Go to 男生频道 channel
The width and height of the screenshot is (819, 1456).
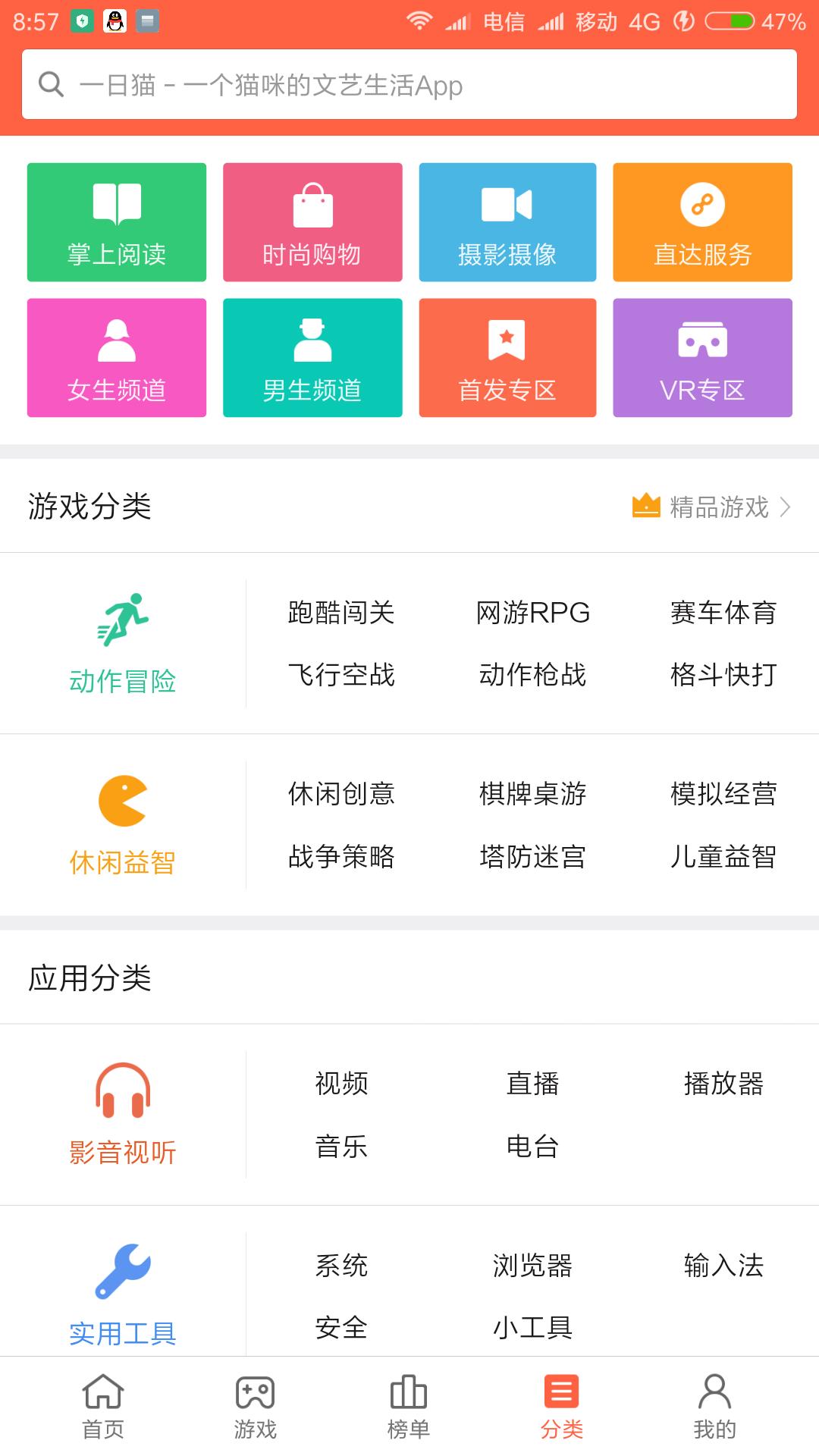pos(312,358)
